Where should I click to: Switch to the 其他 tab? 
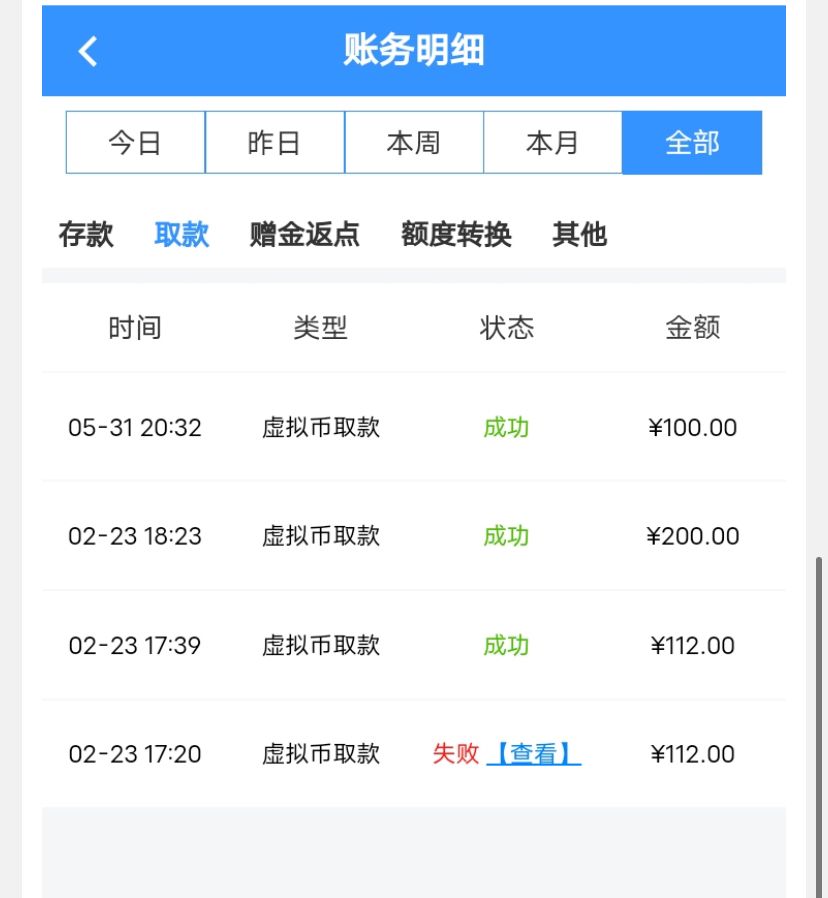580,234
